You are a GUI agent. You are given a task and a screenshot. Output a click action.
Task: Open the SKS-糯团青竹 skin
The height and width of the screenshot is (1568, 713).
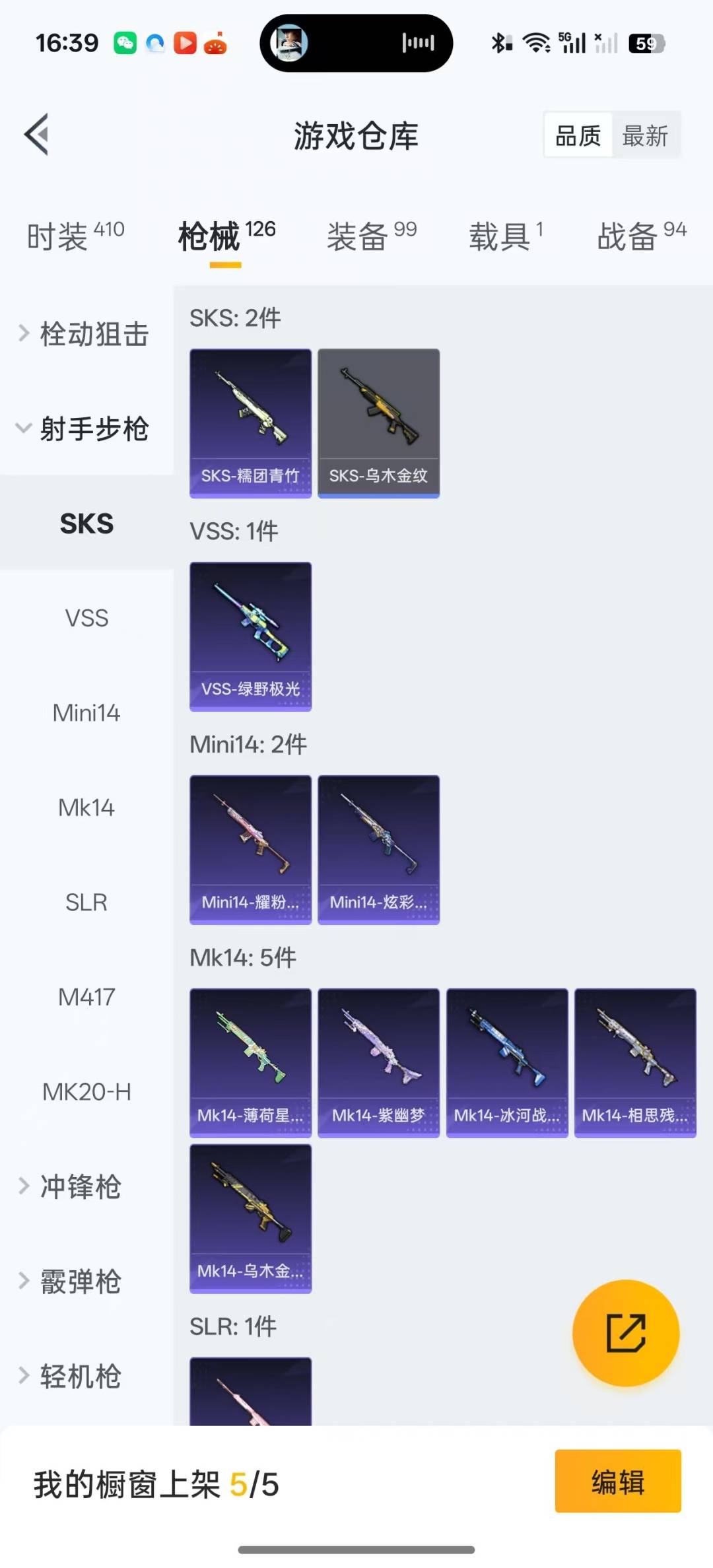(250, 423)
